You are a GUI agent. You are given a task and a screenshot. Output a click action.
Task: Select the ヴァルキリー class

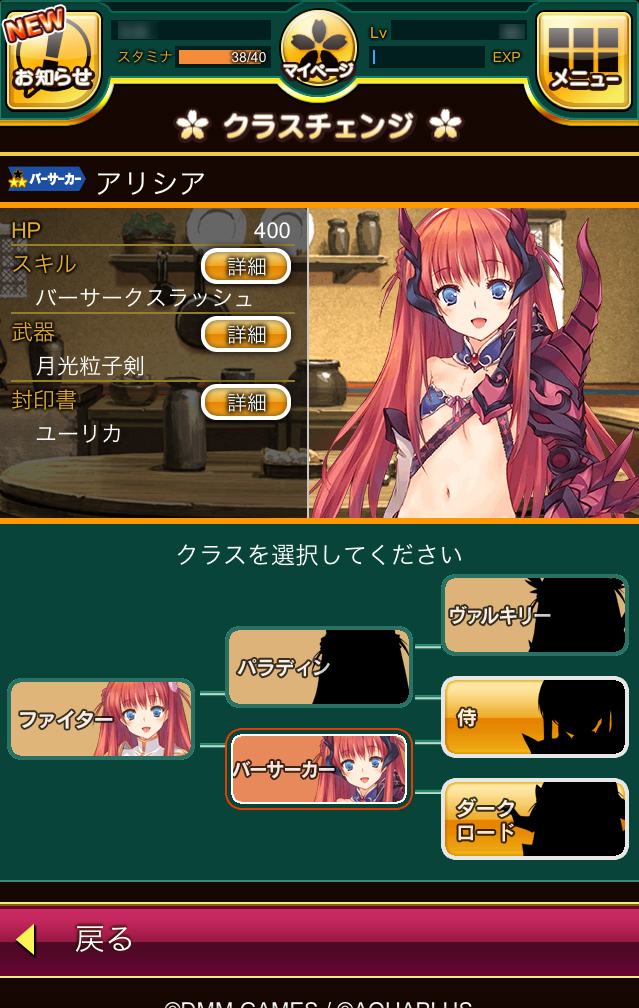[x=535, y=615]
